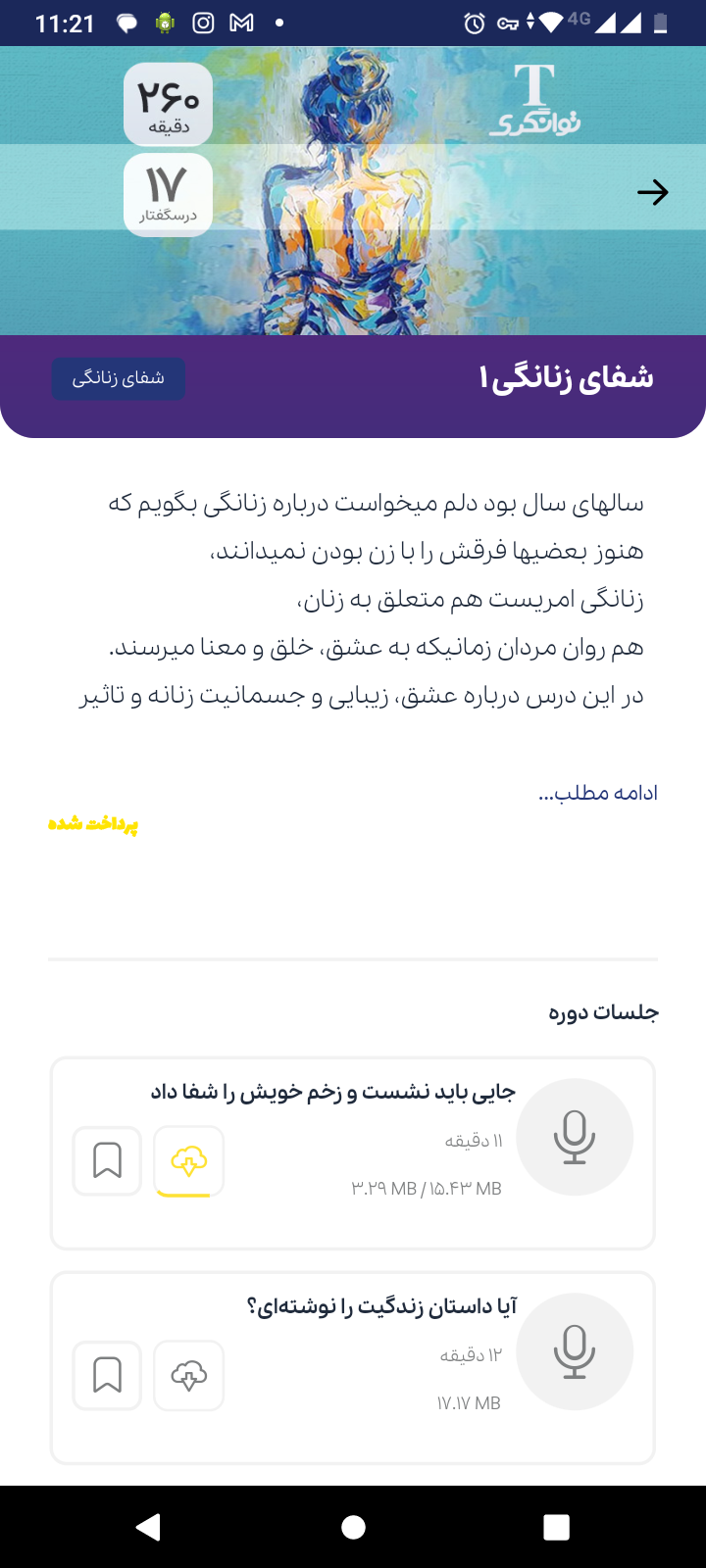Download the 17.17 MB session audio

(189, 1375)
